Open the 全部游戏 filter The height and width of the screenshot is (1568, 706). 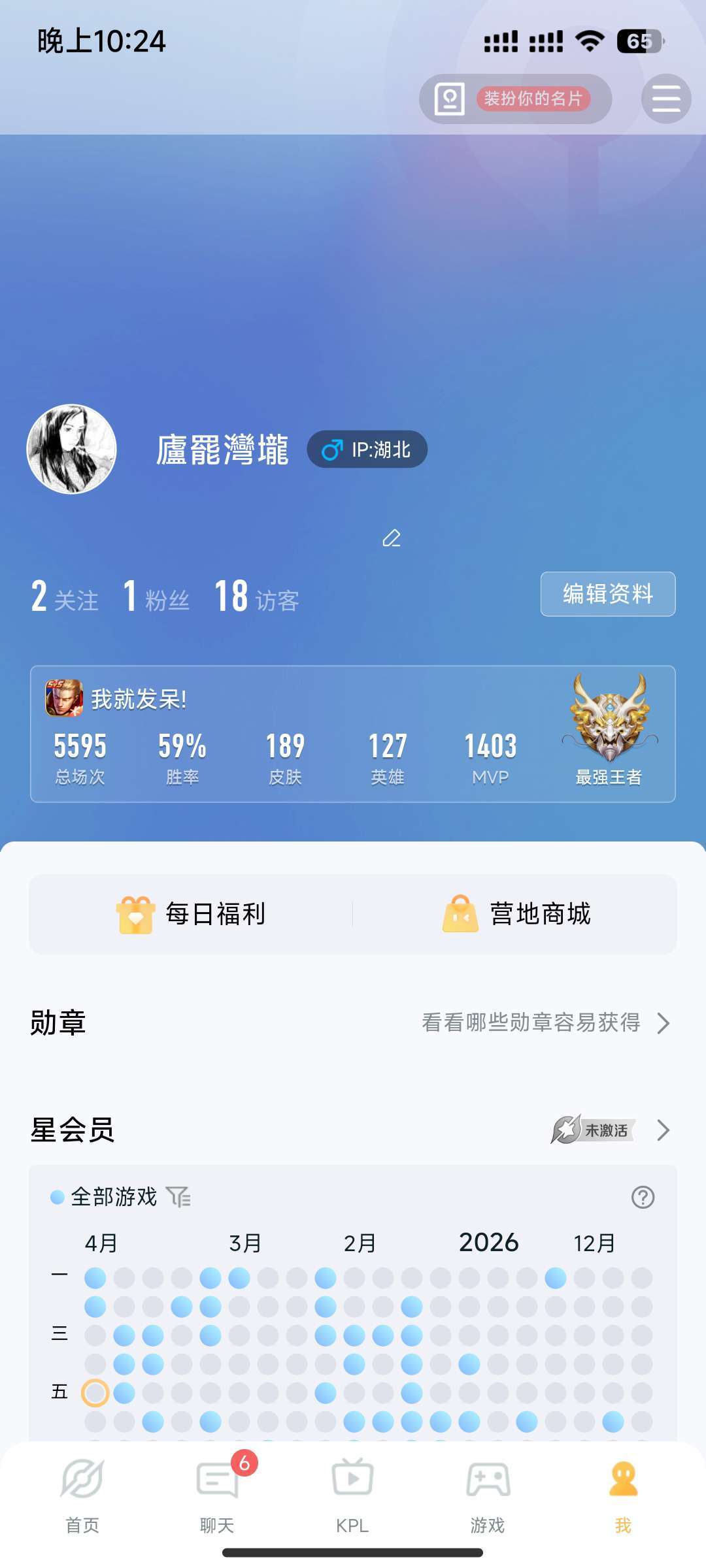coord(121,1197)
